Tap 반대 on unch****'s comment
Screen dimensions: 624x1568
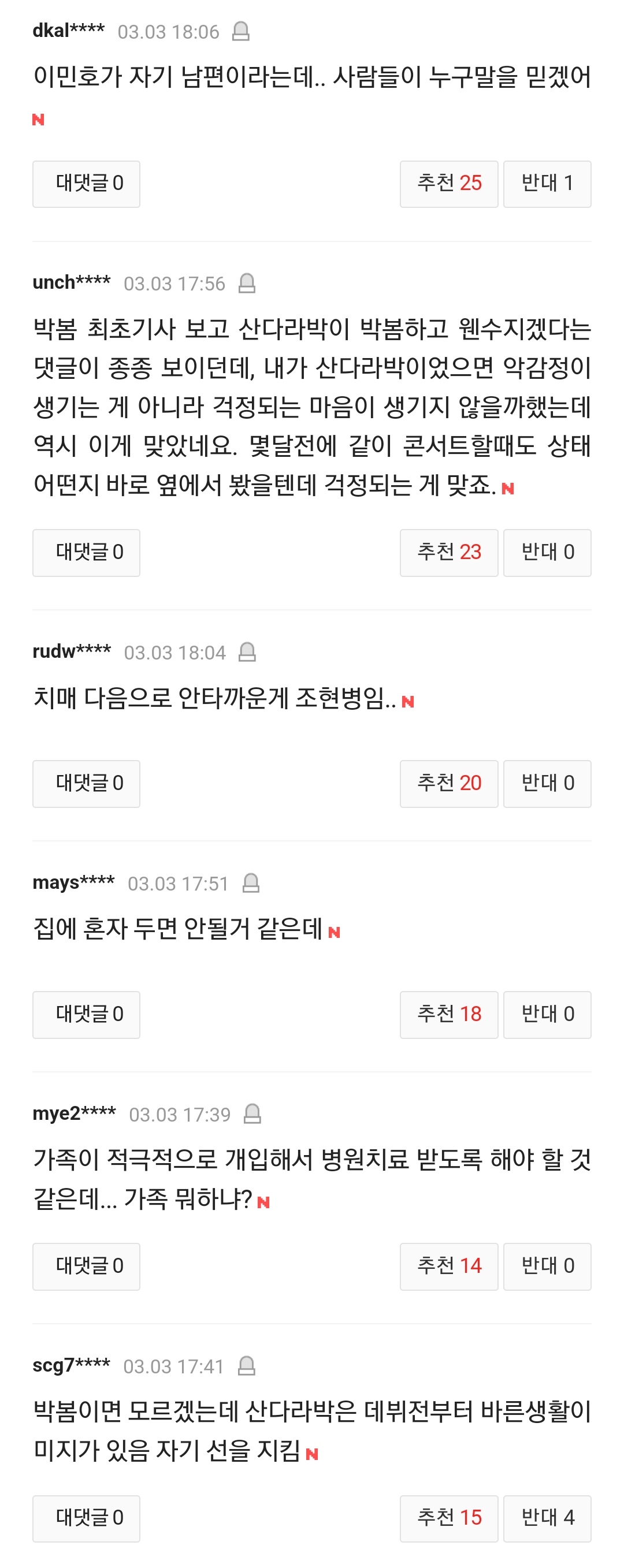(x=547, y=552)
